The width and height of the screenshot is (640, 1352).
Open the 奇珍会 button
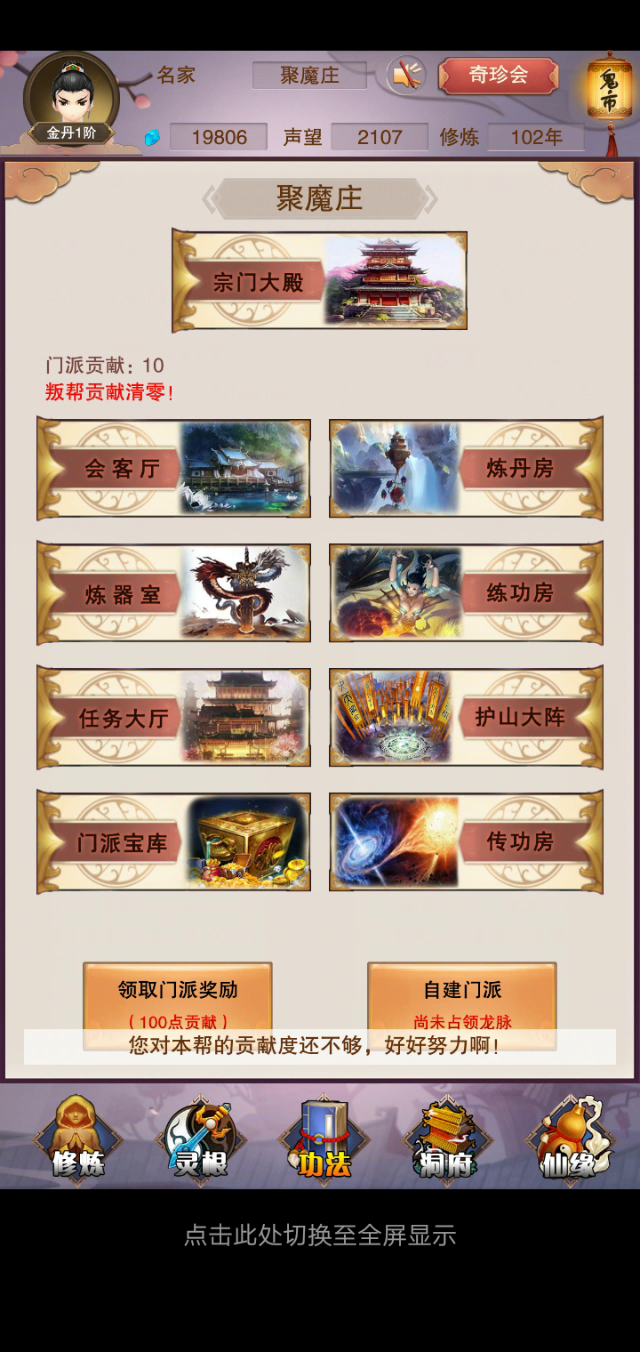coord(498,75)
